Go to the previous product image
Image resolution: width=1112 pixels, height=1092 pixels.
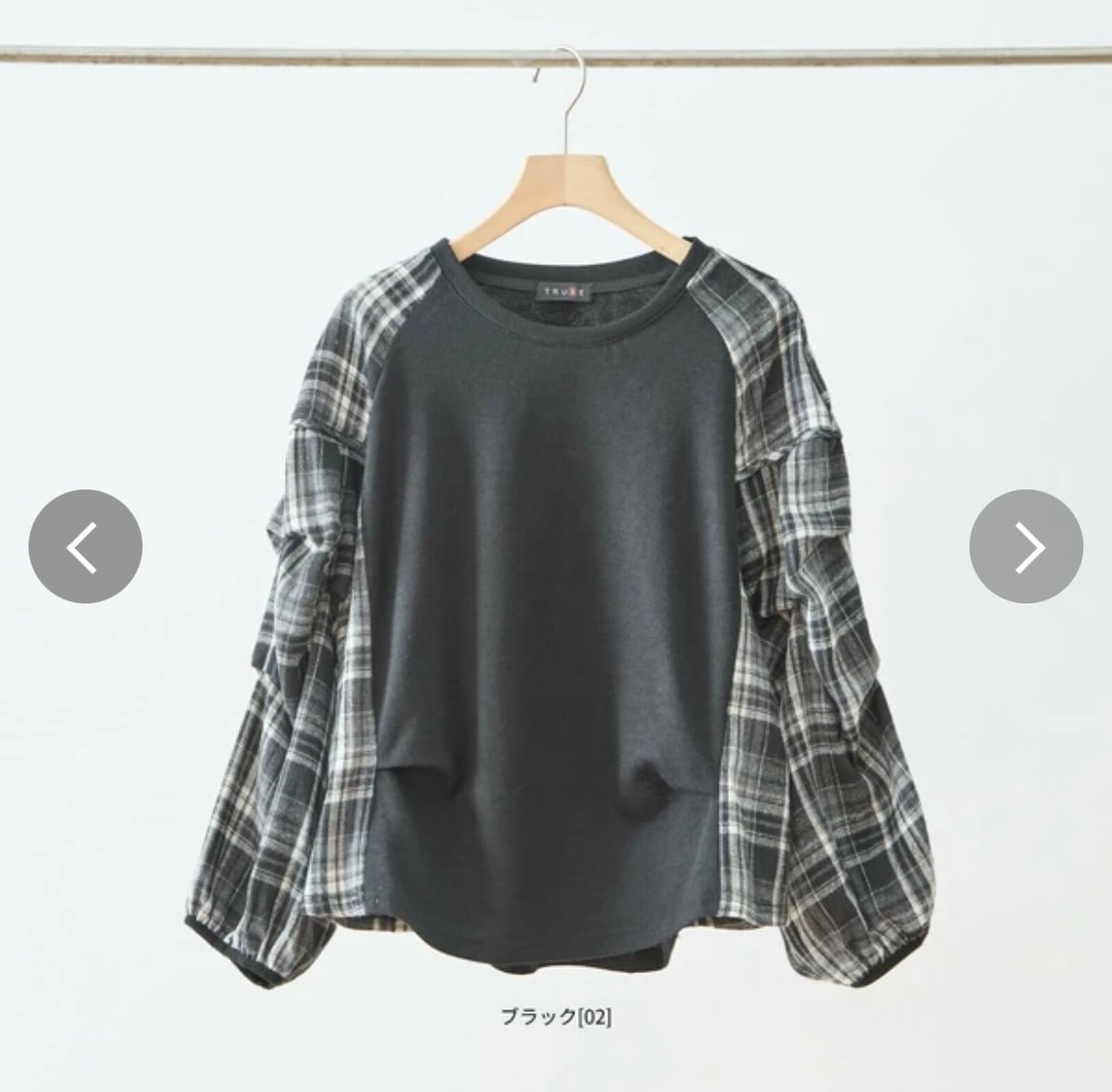tap(86, 546)
